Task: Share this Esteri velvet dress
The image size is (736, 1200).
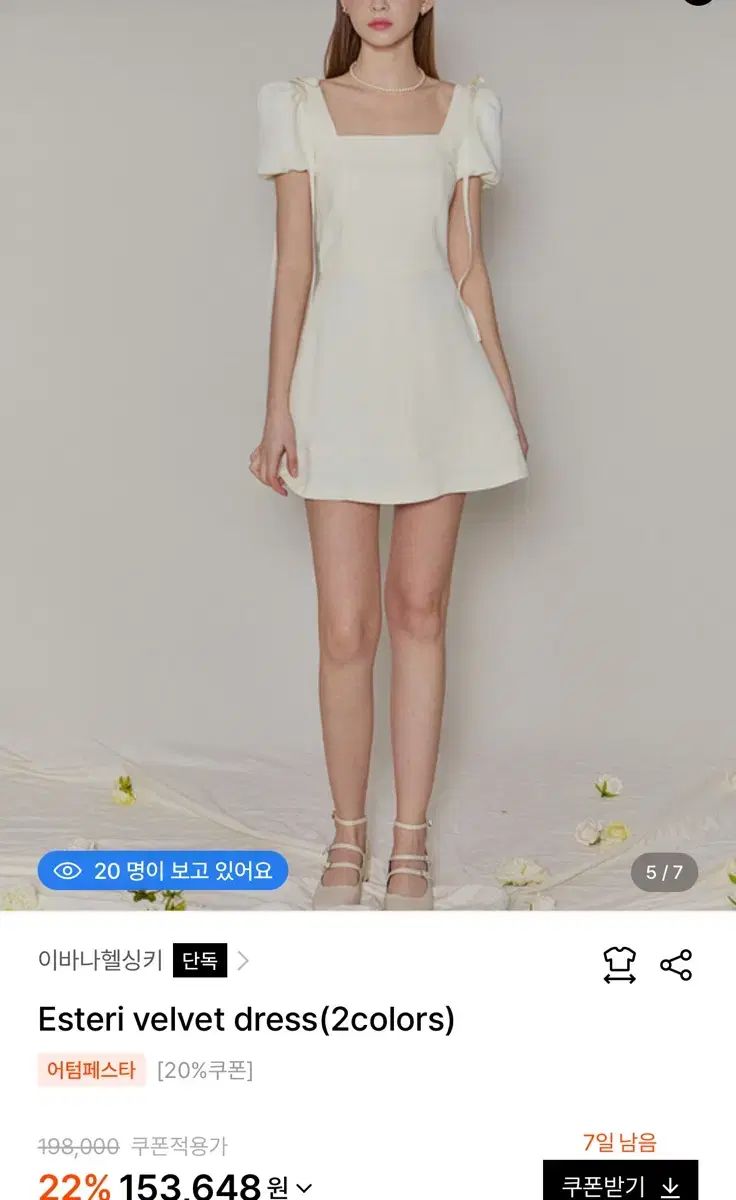Action: pyautogui.click(x=676, y=965)
